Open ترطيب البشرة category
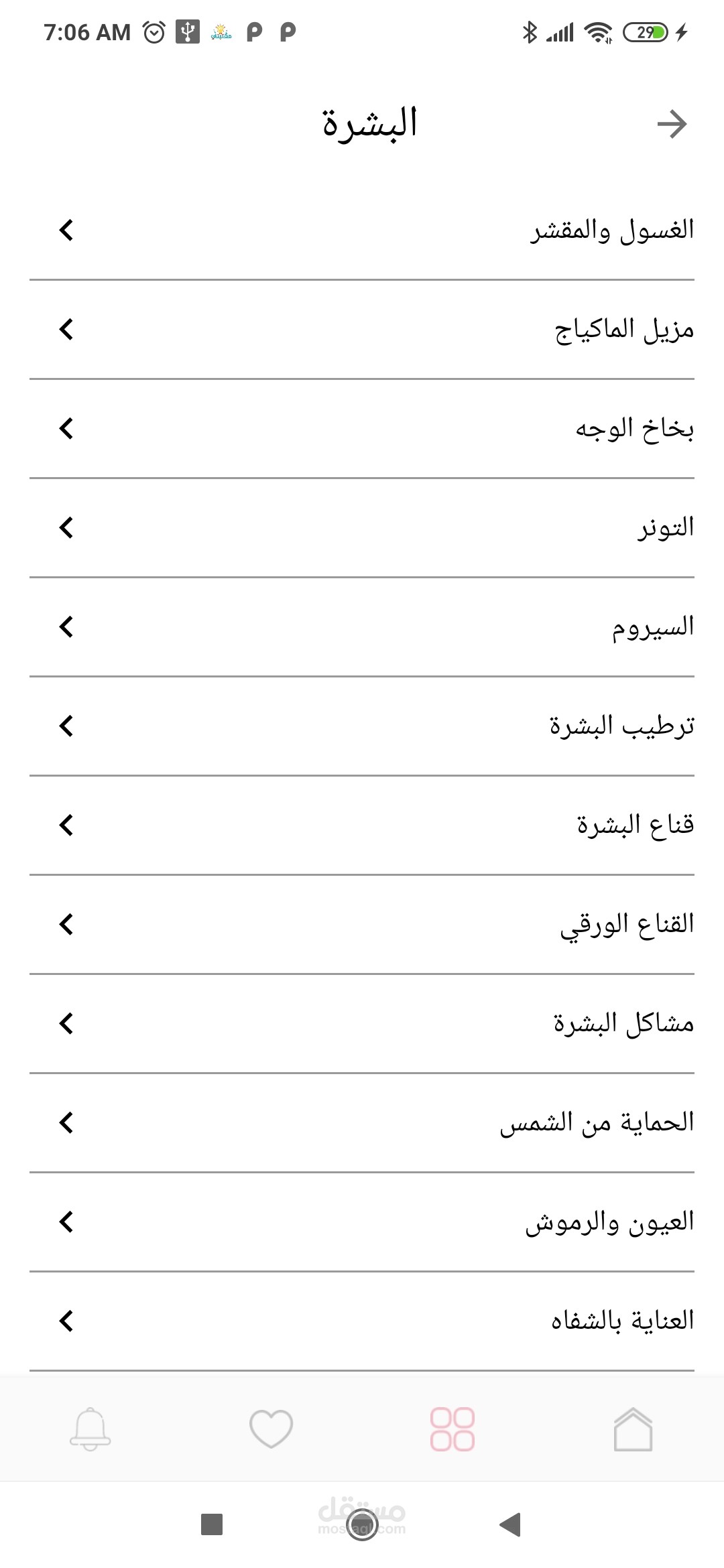The height and width of the screenshot is (1568, 724). click(362, 726)
